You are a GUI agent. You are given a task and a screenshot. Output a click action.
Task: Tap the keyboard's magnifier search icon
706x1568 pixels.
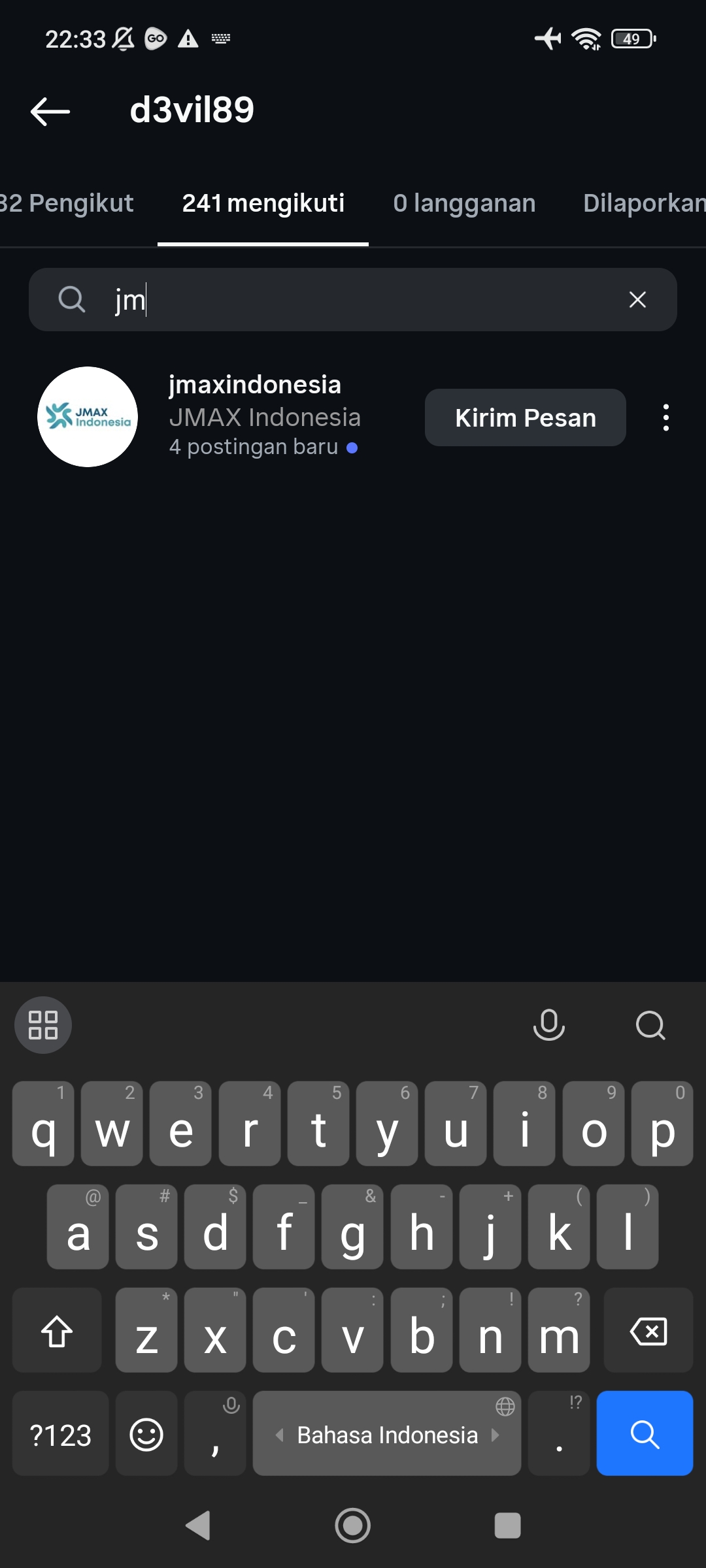(x=650, y=1025)
